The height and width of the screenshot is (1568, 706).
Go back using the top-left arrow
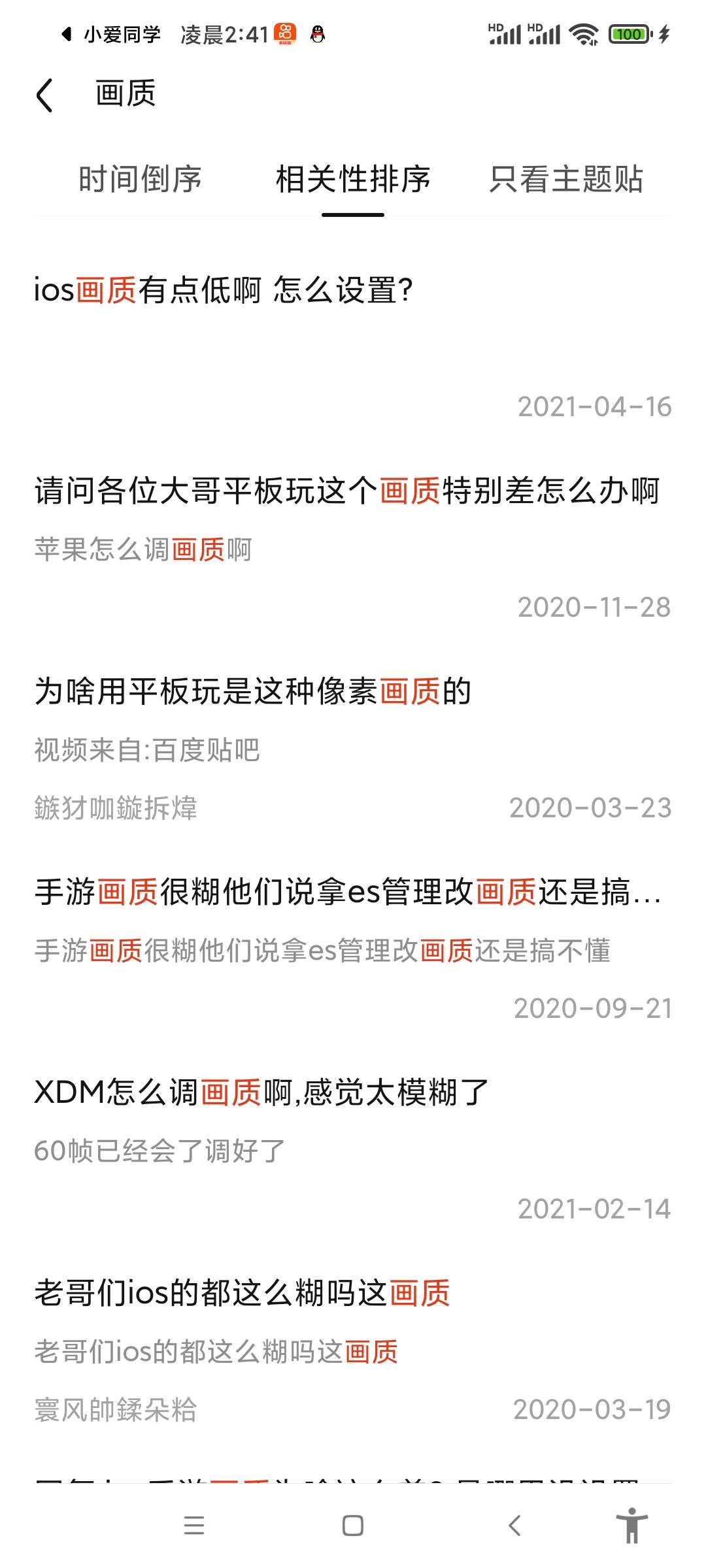(44, 95)
